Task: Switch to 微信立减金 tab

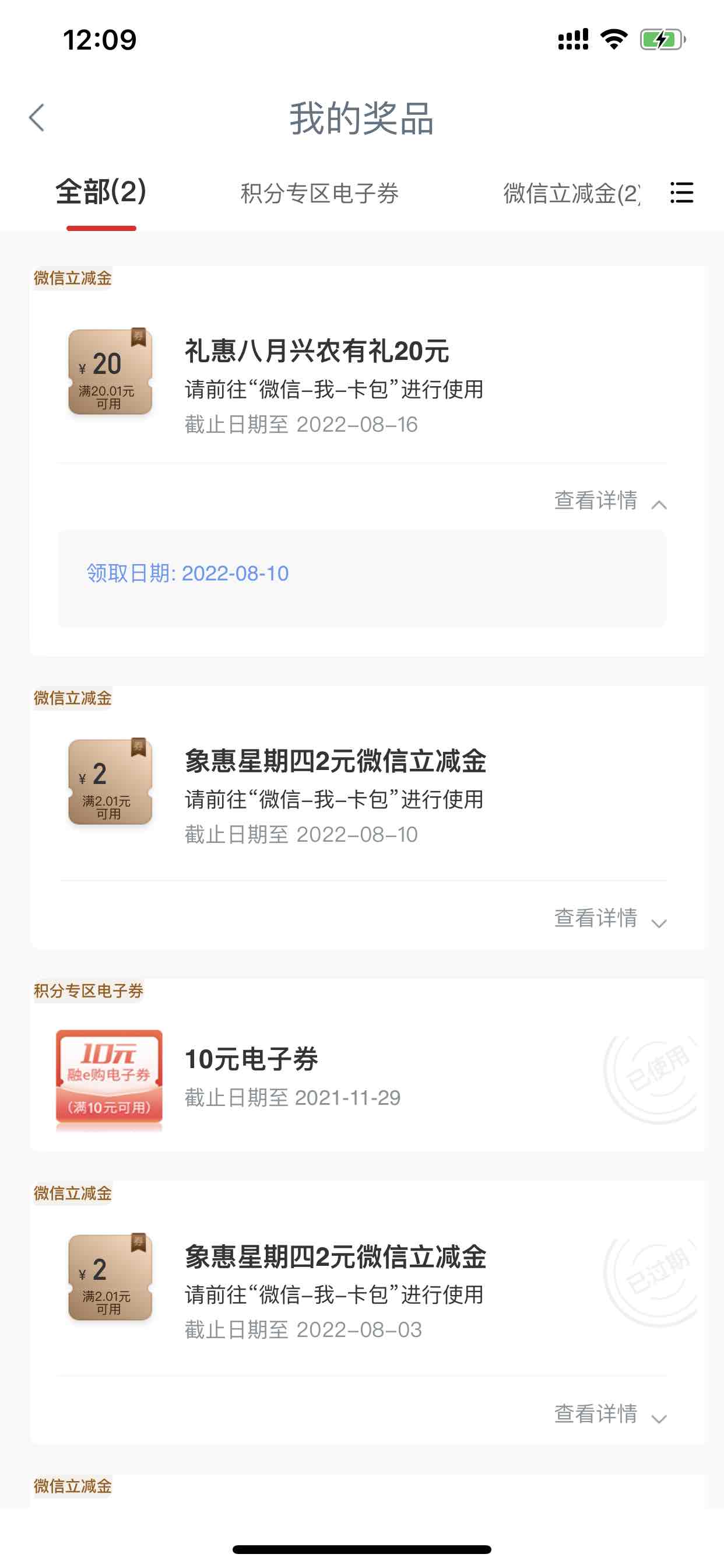Action: coord(571,194)
